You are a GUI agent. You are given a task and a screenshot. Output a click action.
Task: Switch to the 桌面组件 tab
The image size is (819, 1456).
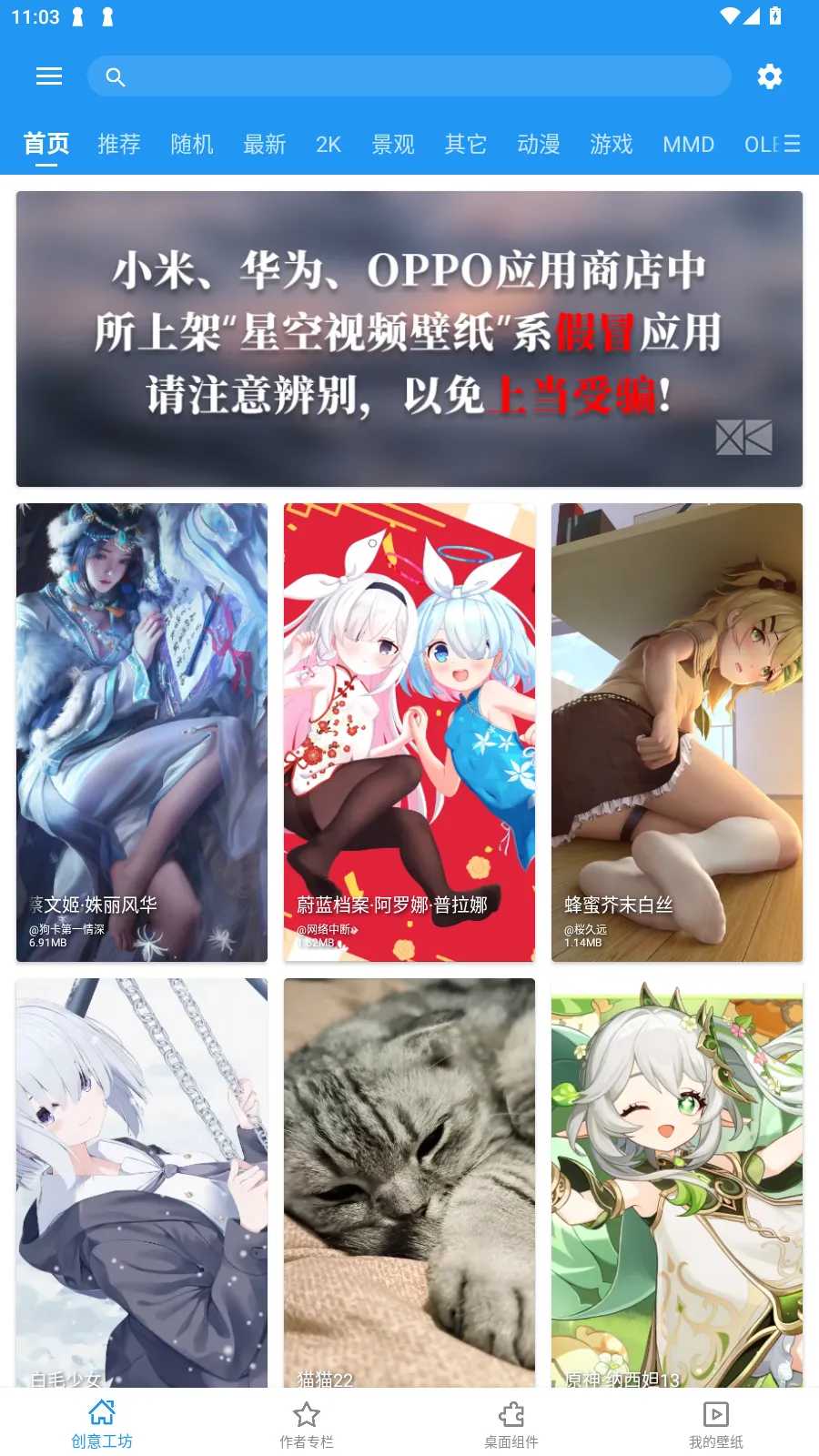[x=511, y=1424]
